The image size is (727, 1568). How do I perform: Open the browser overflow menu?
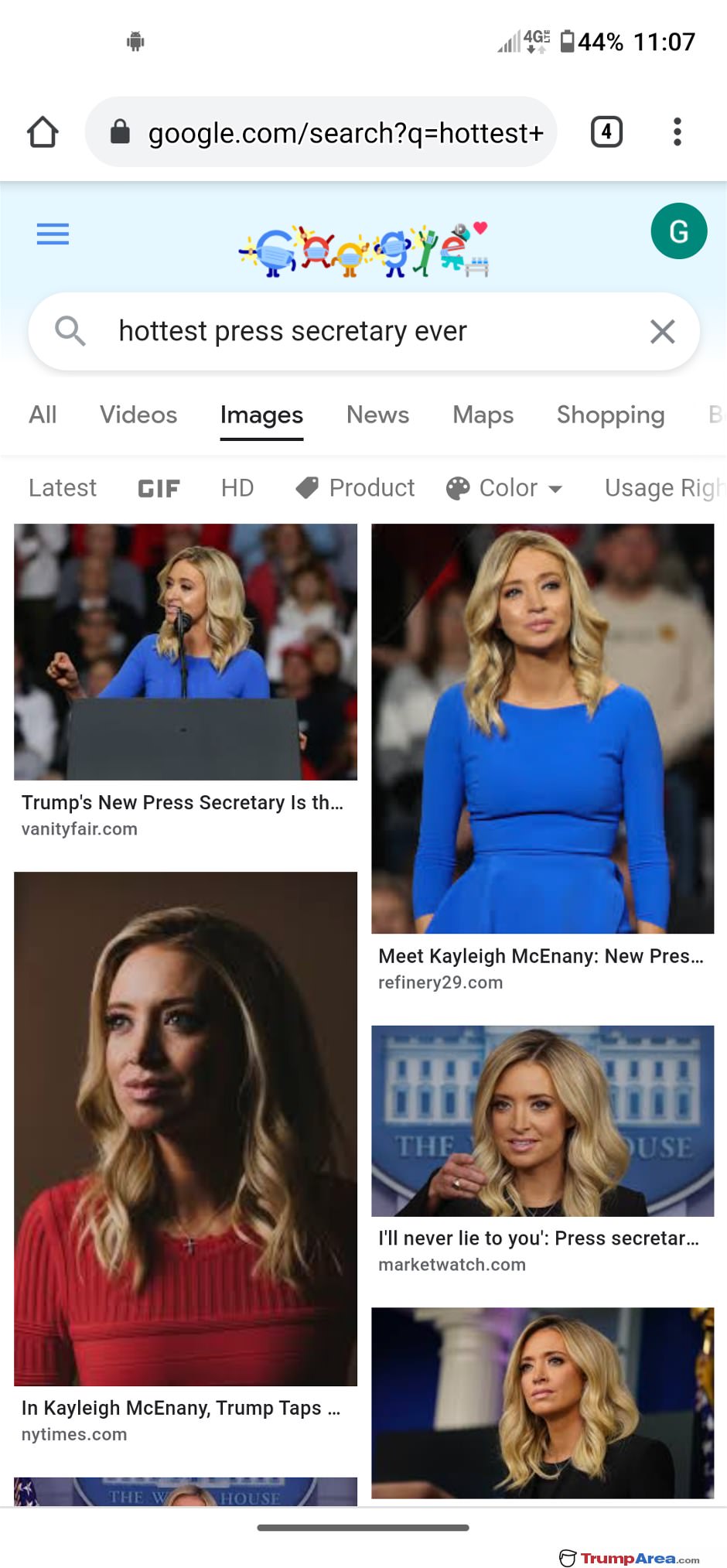click(x=677, y=132)
